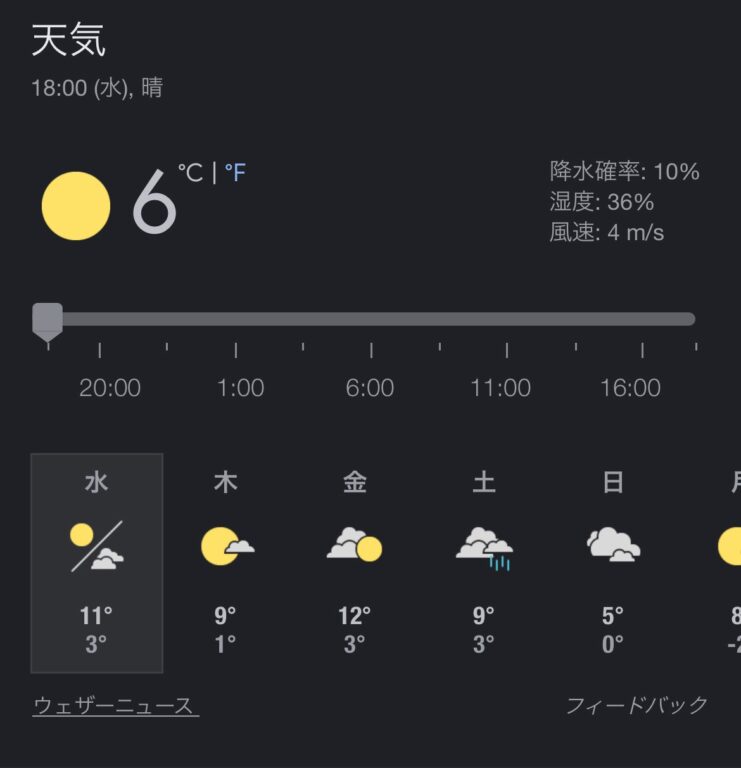Tap the hourly forecast slider handle
The image size is (741, 768).
click(47, 320)
